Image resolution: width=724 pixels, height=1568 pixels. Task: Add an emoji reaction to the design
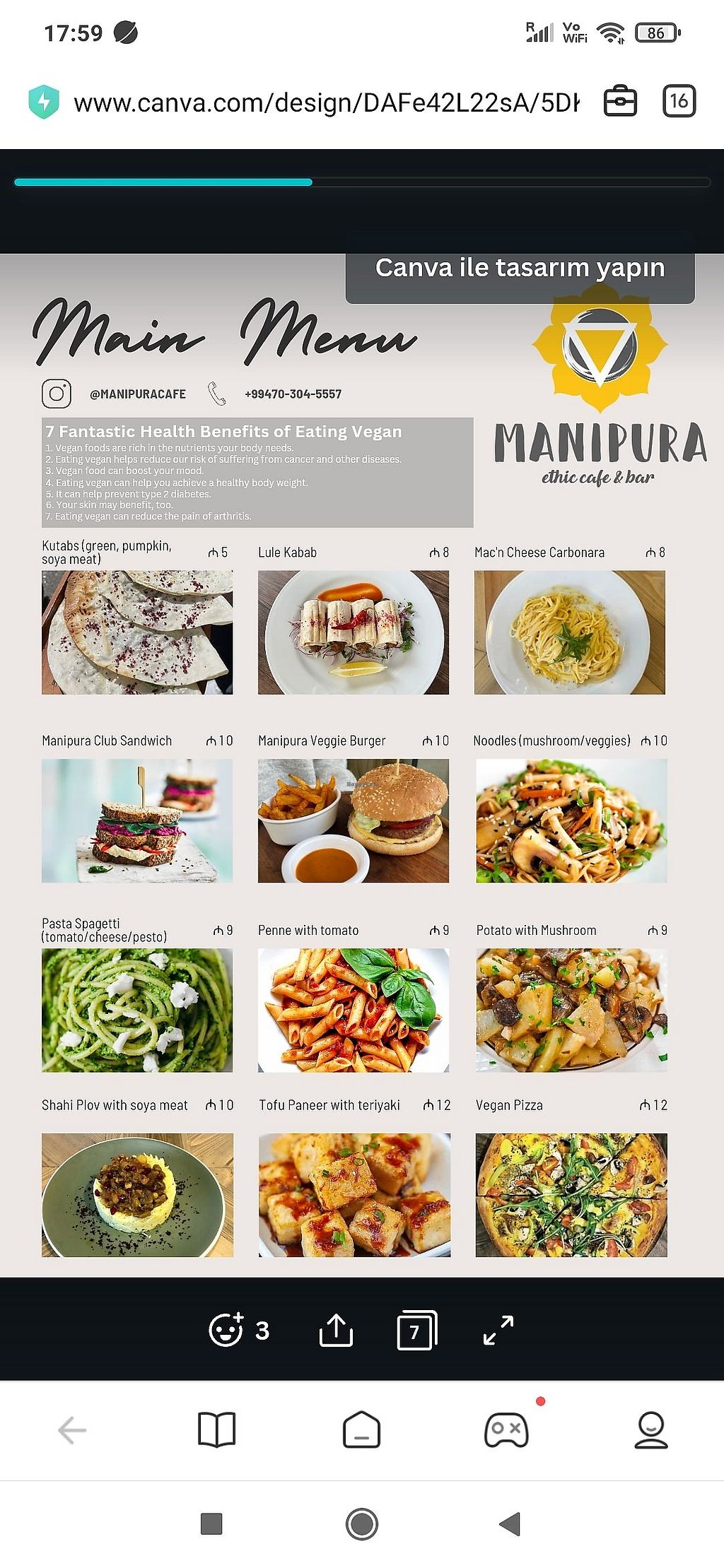coord(226,1330)
